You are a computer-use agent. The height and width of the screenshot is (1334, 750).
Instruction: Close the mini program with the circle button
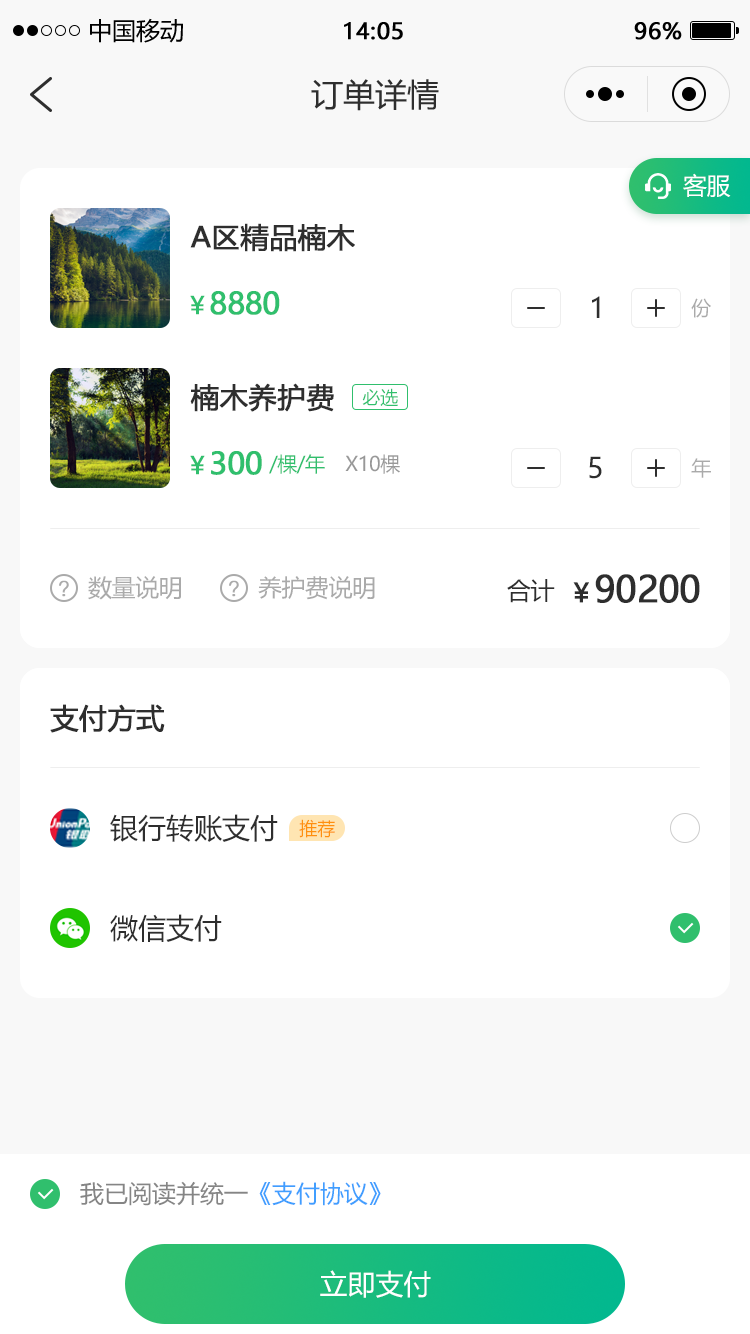689,95
